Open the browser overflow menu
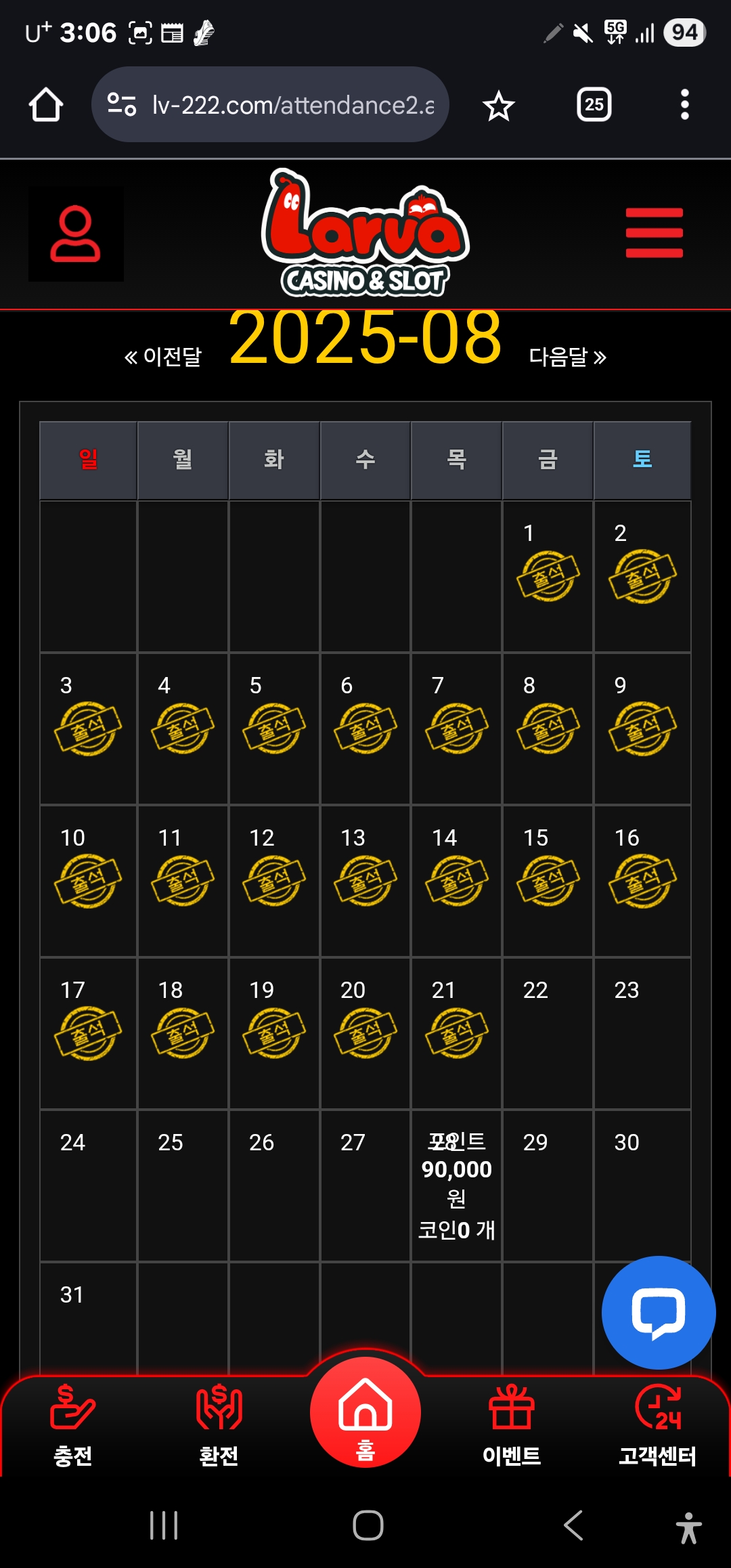Image resolution: width=731 pixels, height=1568 pixels. pos(684,105)
